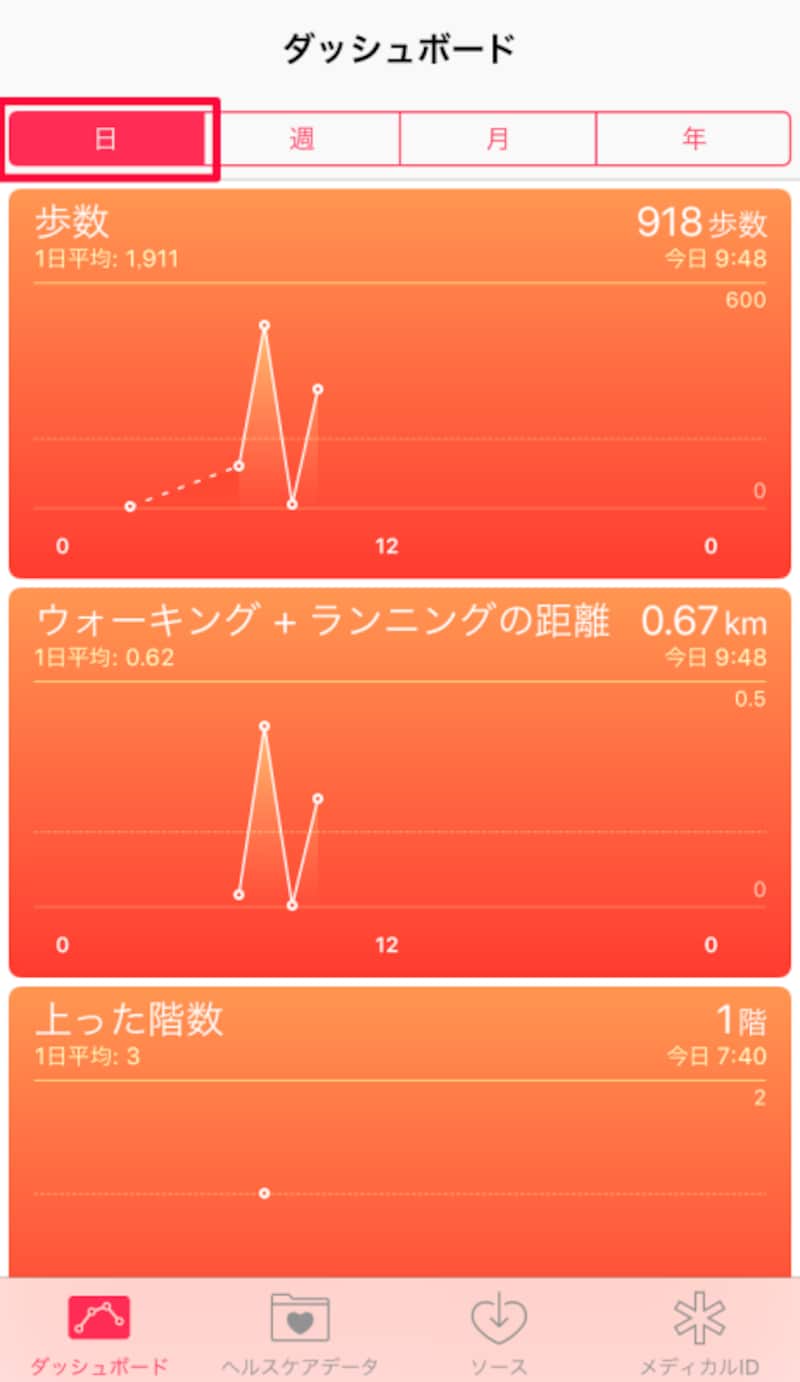Select the highlighted 日 daily tab

pos(110,137)
